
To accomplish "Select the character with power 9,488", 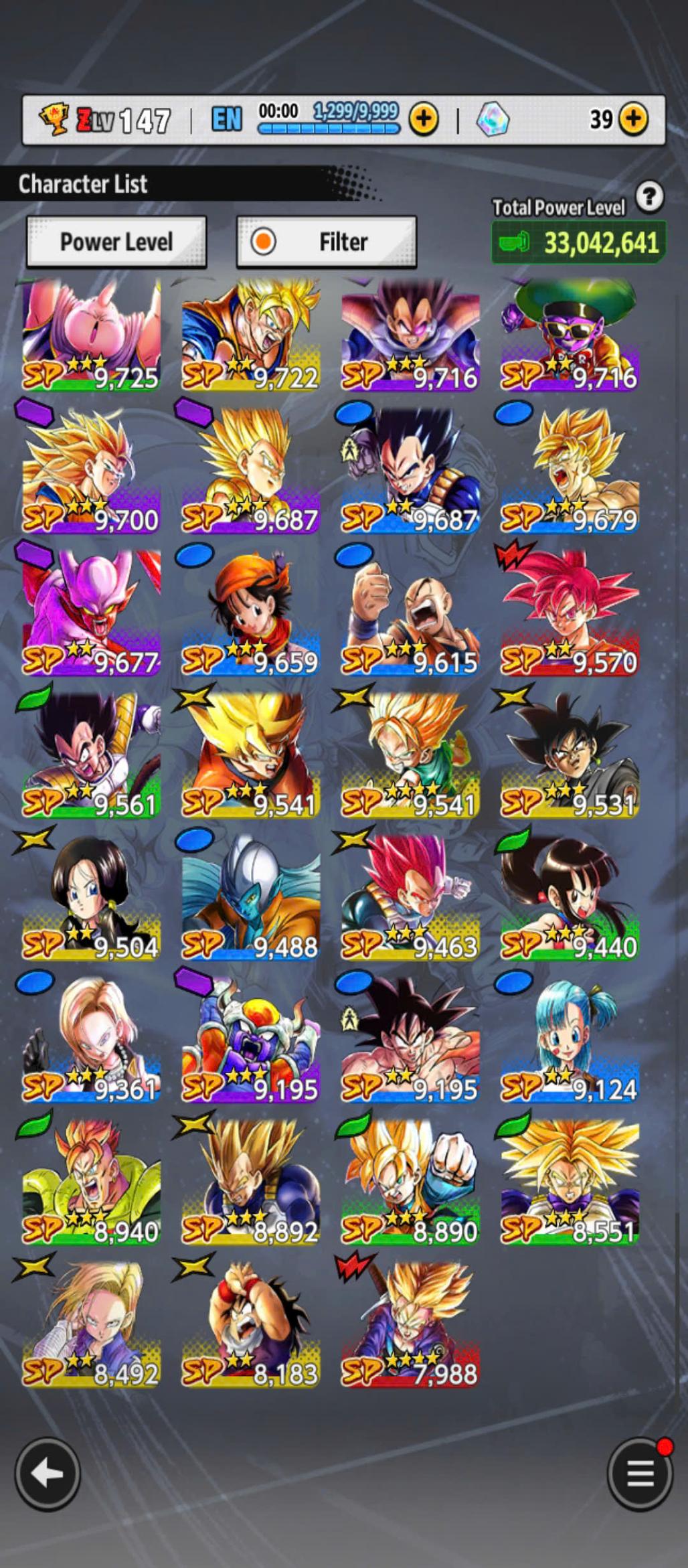I will [250, 897].
